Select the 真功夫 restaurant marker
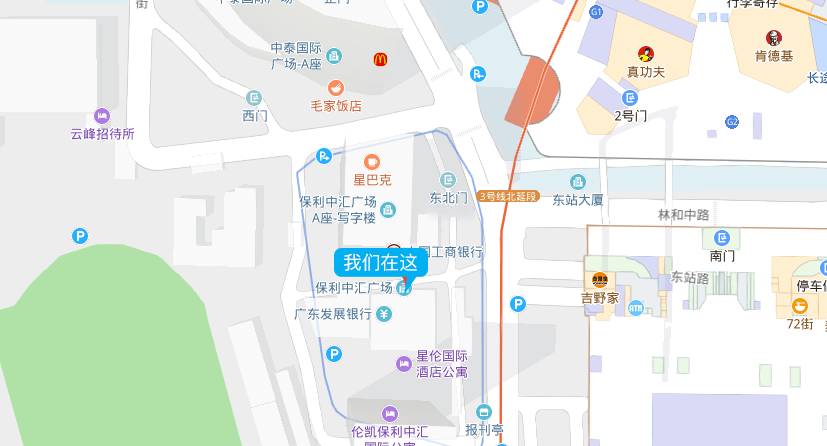This screenshot has width=827, height=446. (646, 54)
